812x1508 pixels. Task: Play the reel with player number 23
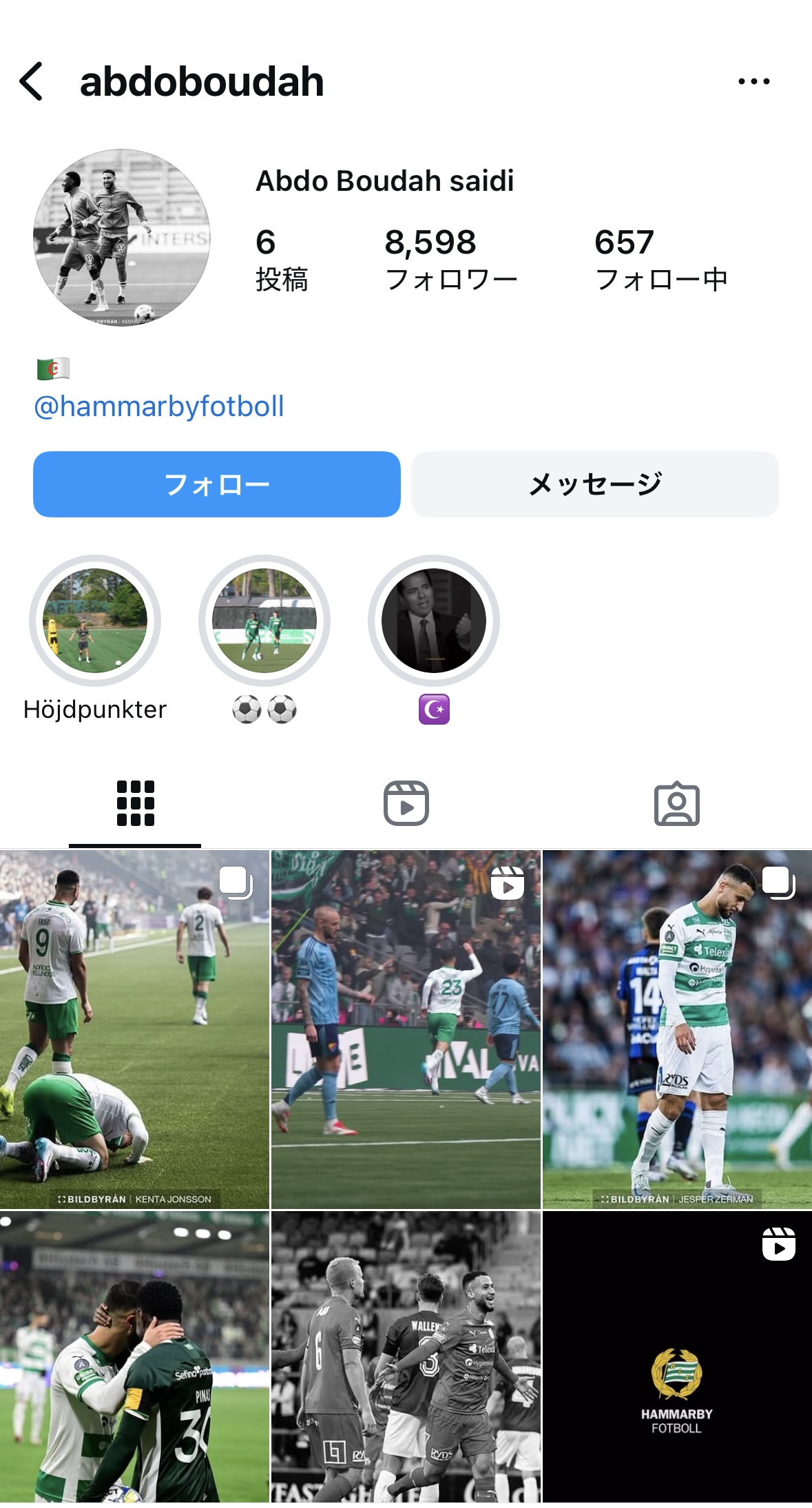(x=406, y=1029)
